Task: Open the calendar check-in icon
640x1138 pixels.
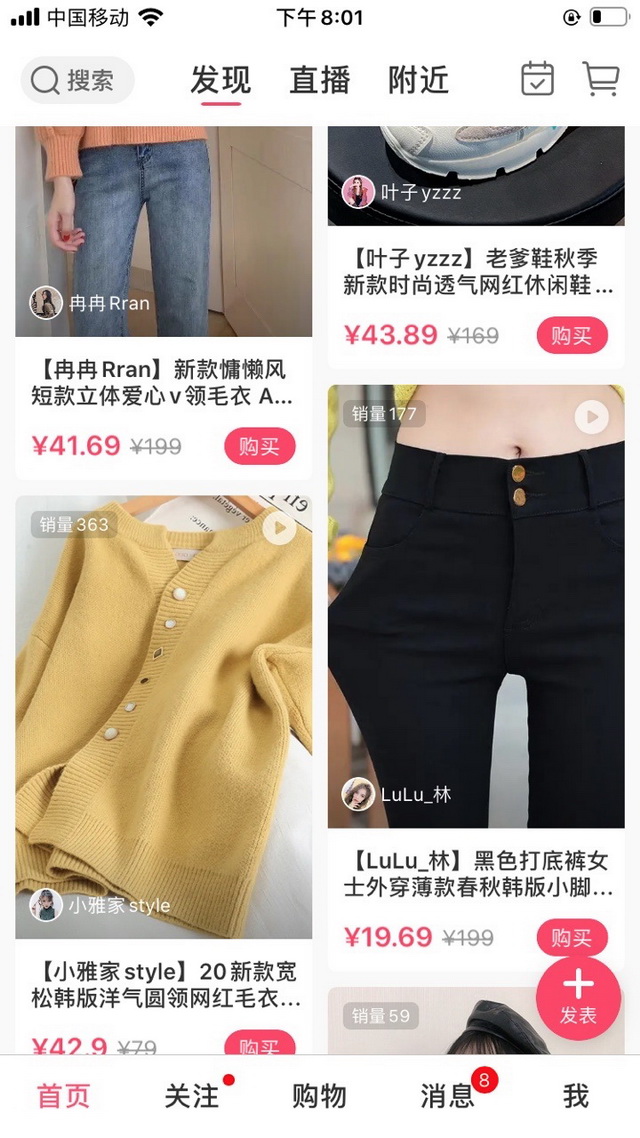Action: 538,79
